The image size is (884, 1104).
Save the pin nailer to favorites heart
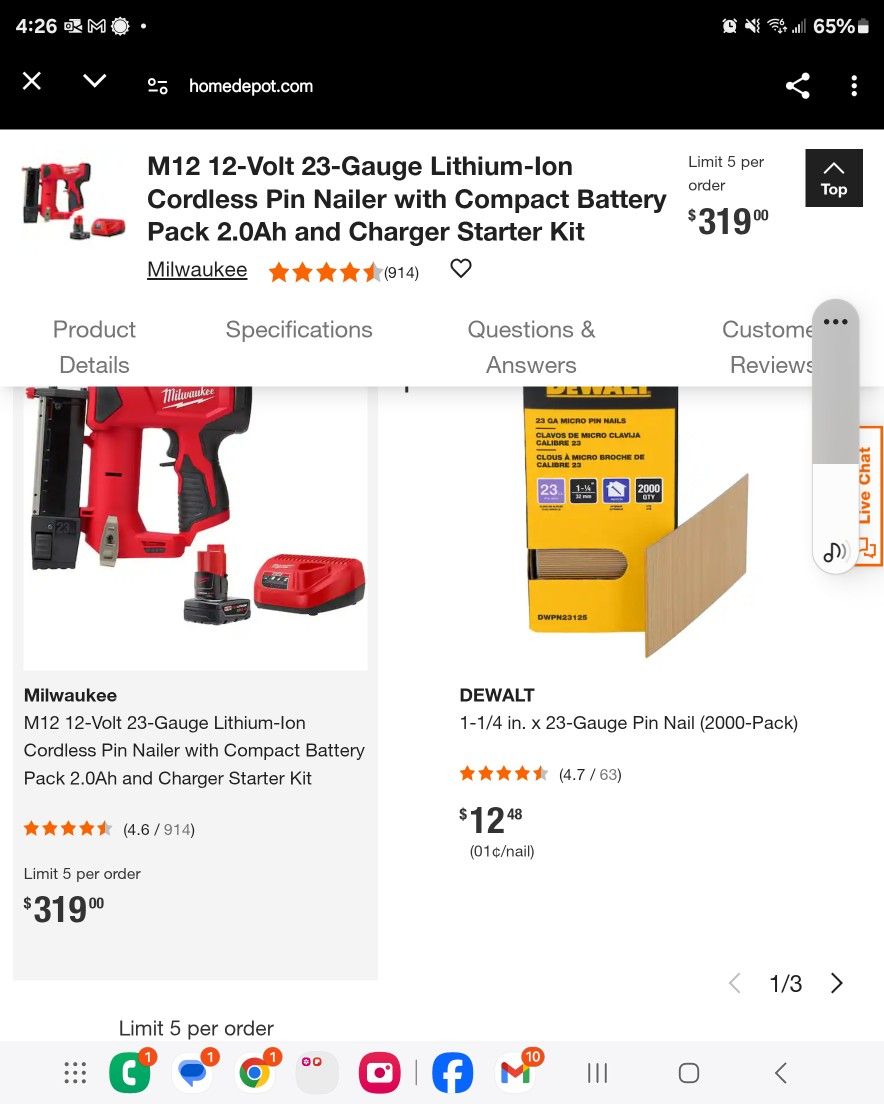click(x=461, y=268)
